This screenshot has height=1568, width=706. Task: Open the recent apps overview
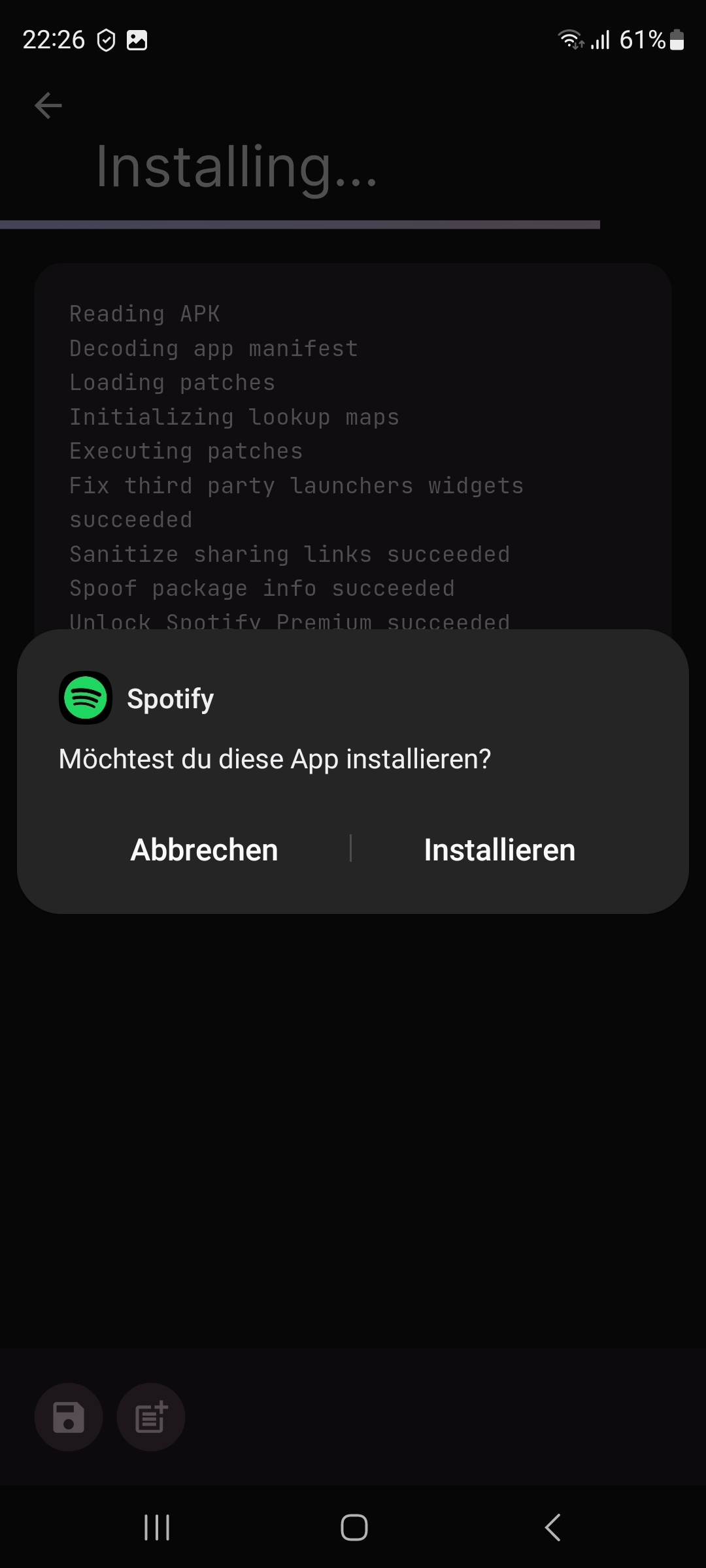click(157, 1527)
